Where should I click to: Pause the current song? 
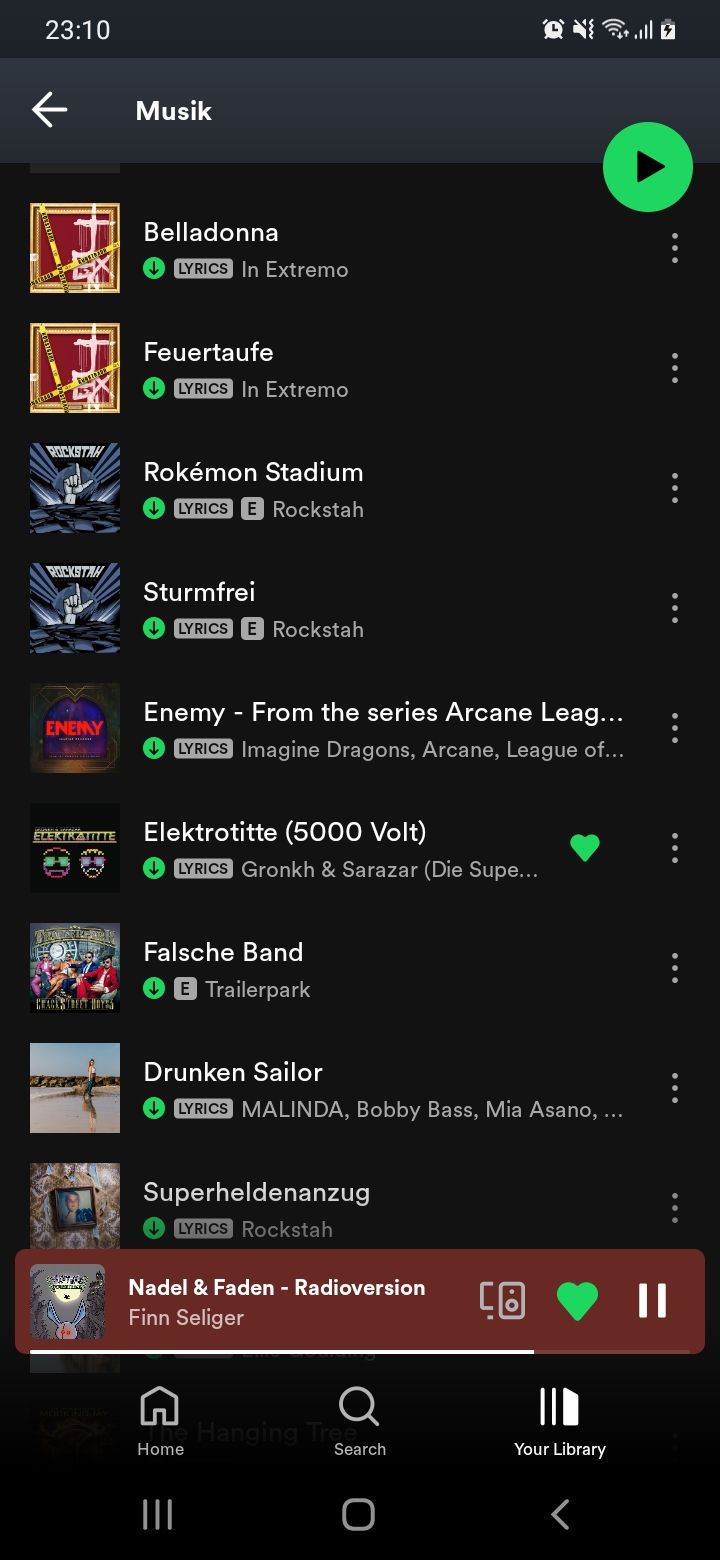652,1301
